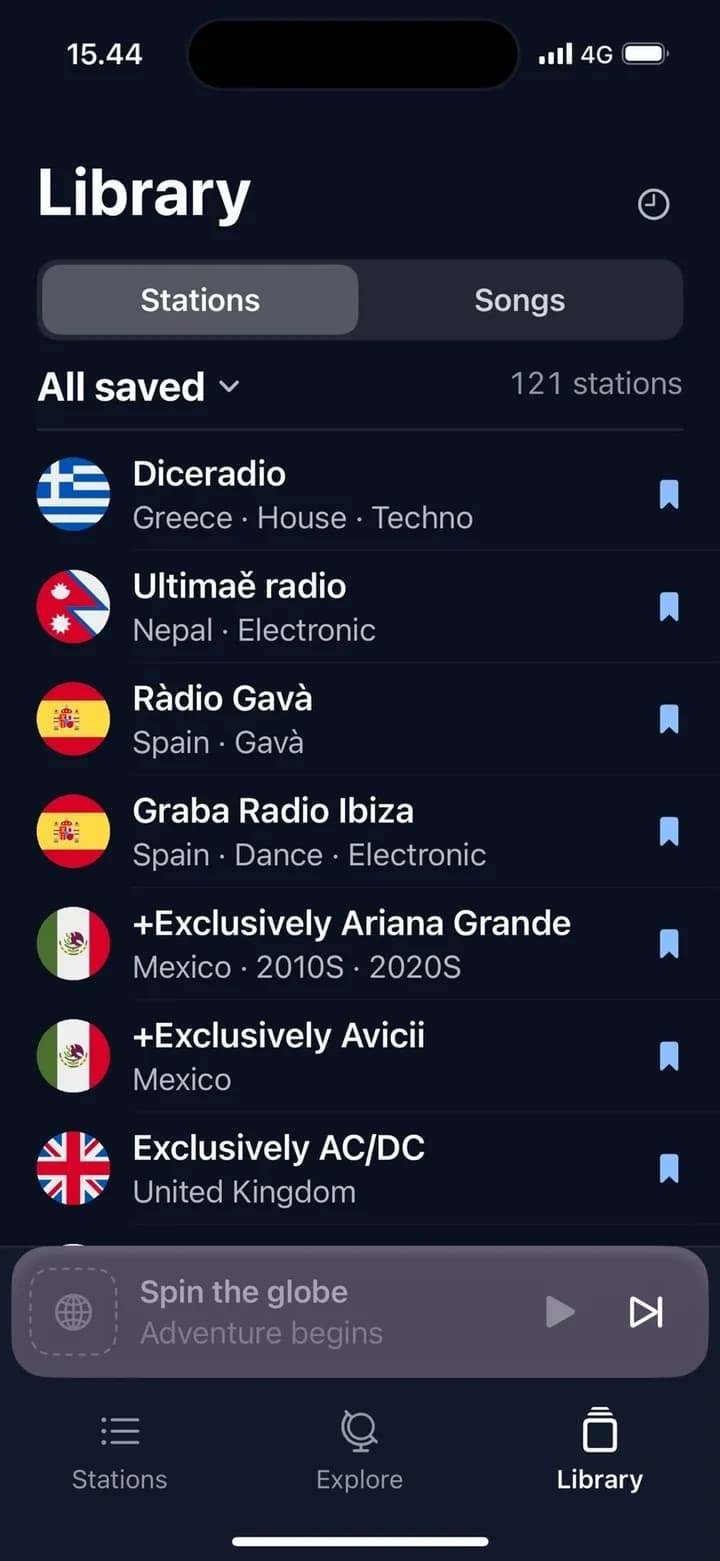
Task: Open Exclusively AC/DC station
Action: click(x=360, y=1168)
